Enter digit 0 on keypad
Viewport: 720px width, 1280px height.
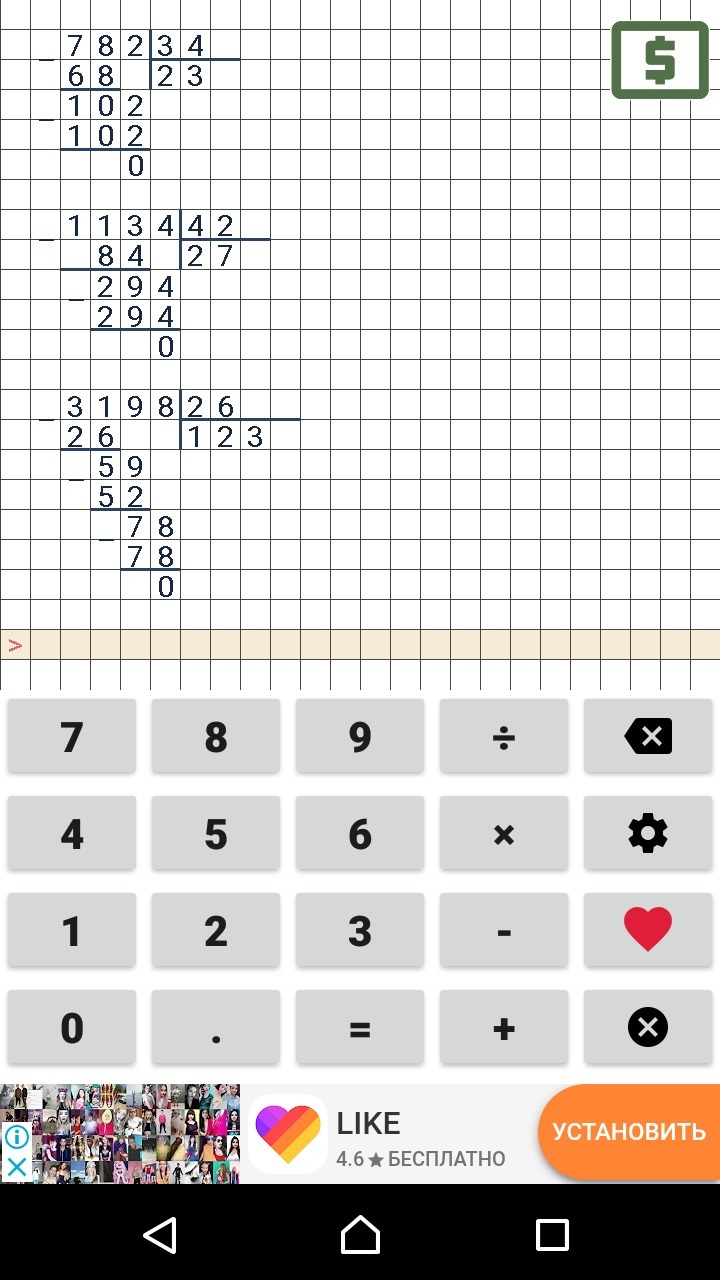coord(72,1028)
